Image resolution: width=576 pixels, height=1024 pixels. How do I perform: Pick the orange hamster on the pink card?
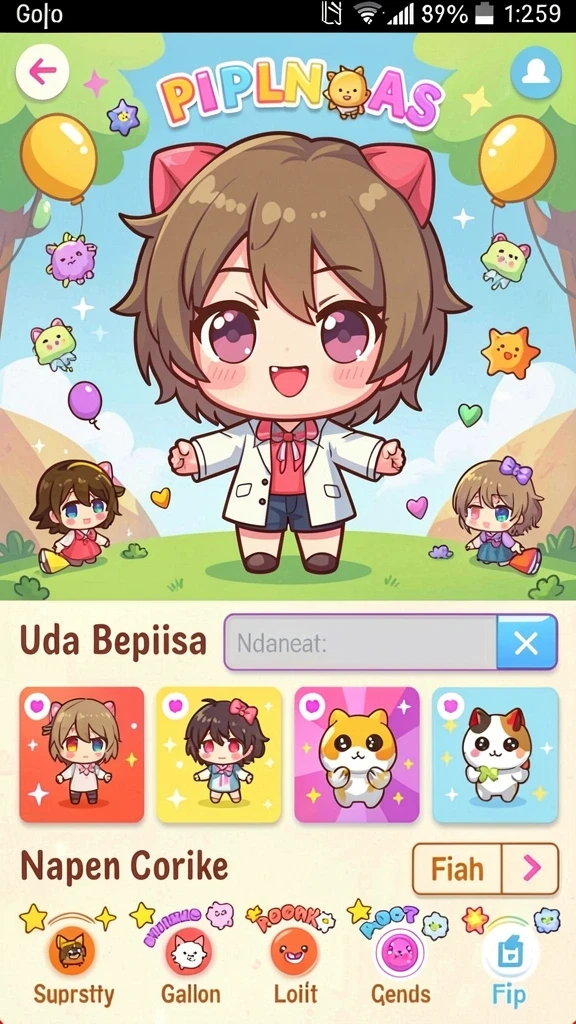357,754
